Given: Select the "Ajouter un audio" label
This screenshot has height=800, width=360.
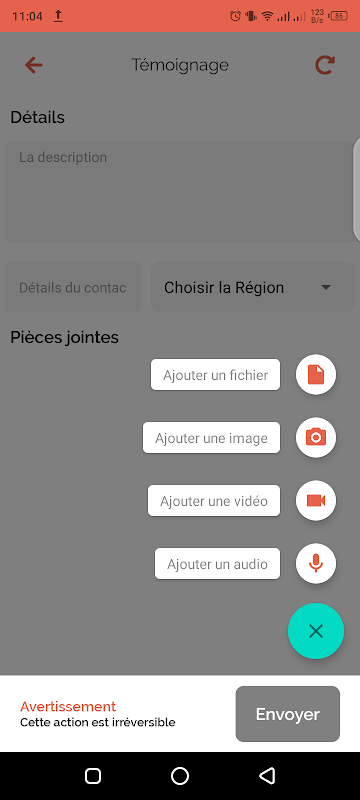Looking at the screenshot, I should click(x=217, y=564).
